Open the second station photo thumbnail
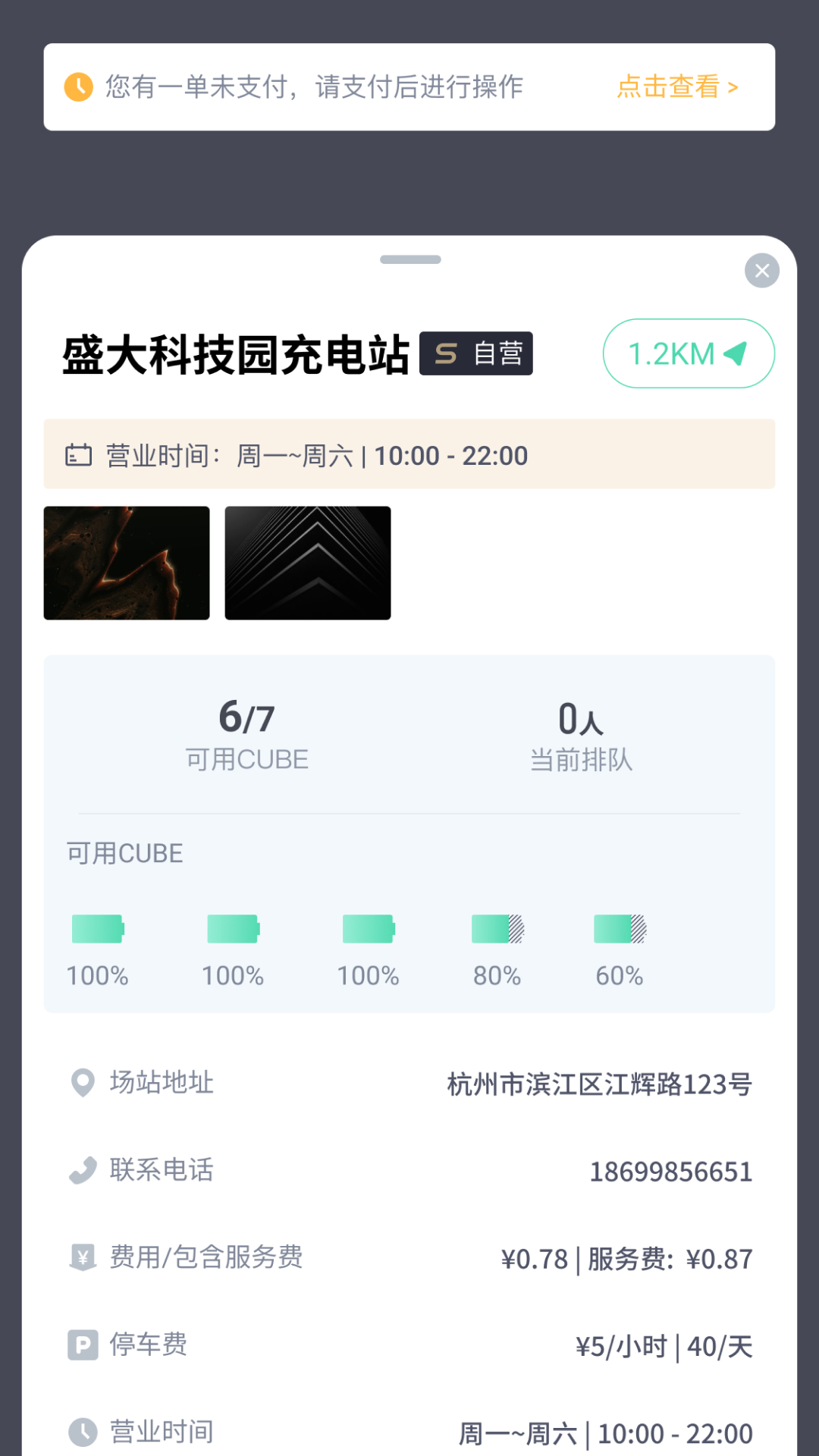Screen dimensions: 819x1456 point(308,563)
